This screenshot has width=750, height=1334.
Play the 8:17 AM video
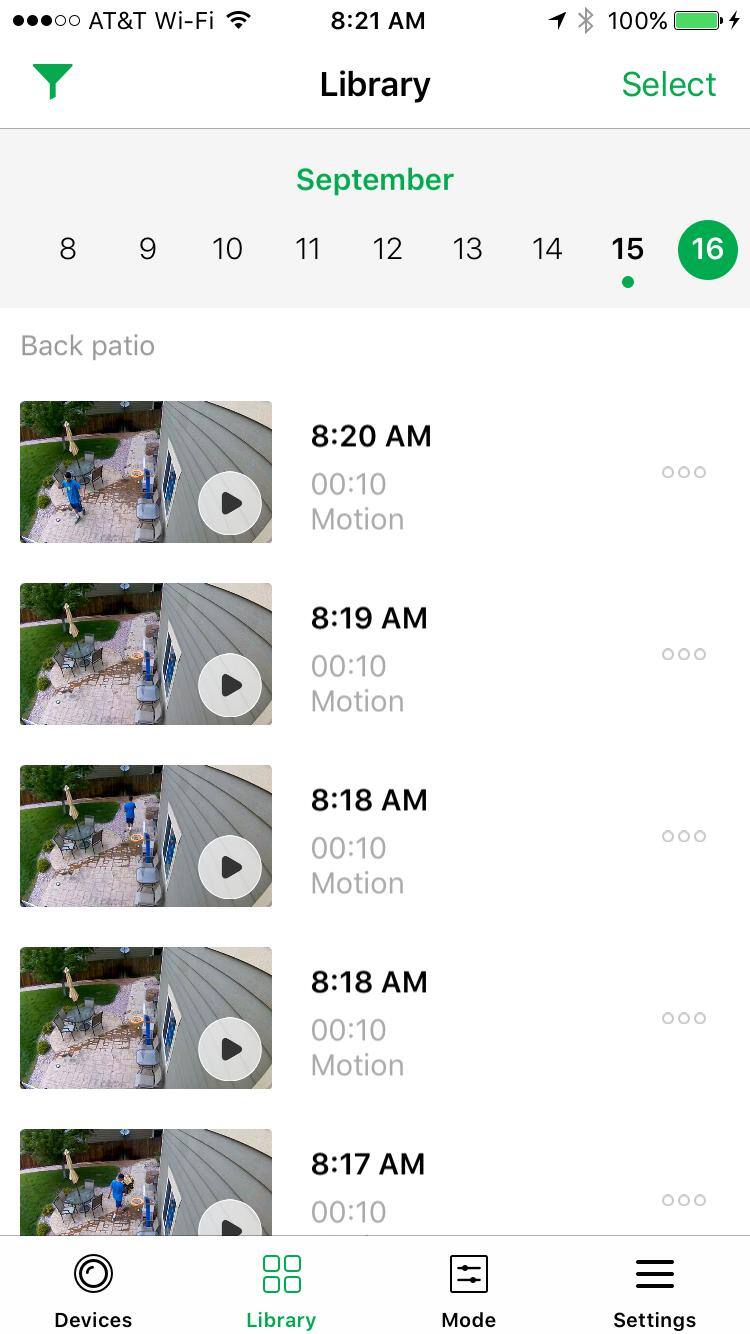230,1220
